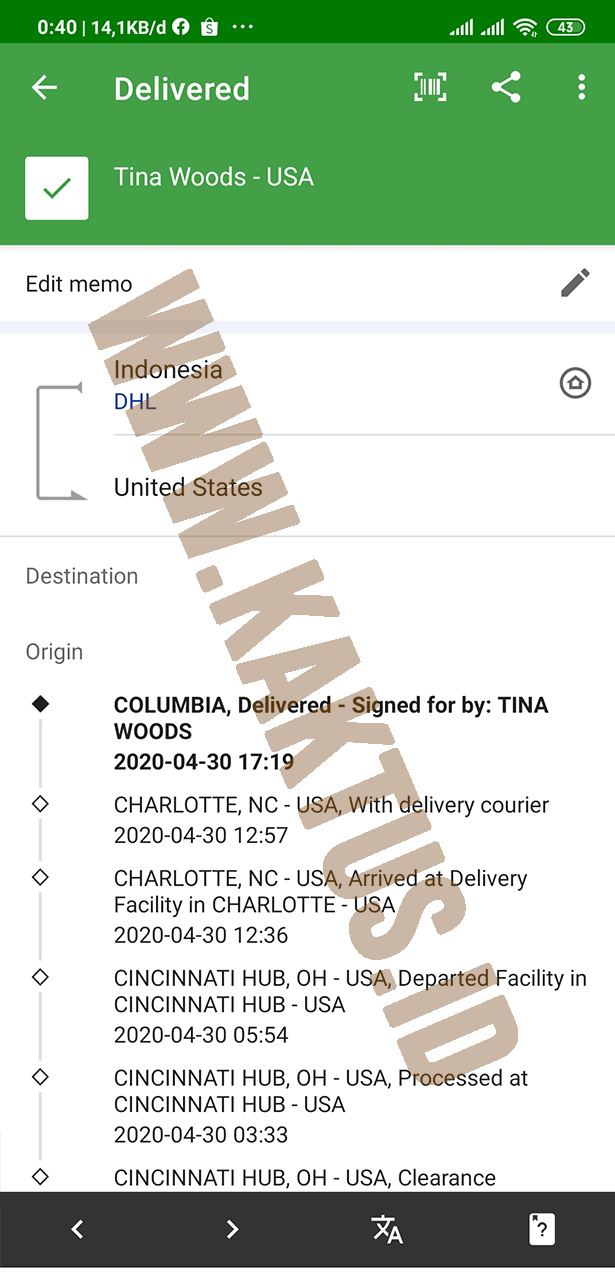Viewport: 615px width, 1280px height.
Task: Edit memo with the pencil icon
Action: 575,283
